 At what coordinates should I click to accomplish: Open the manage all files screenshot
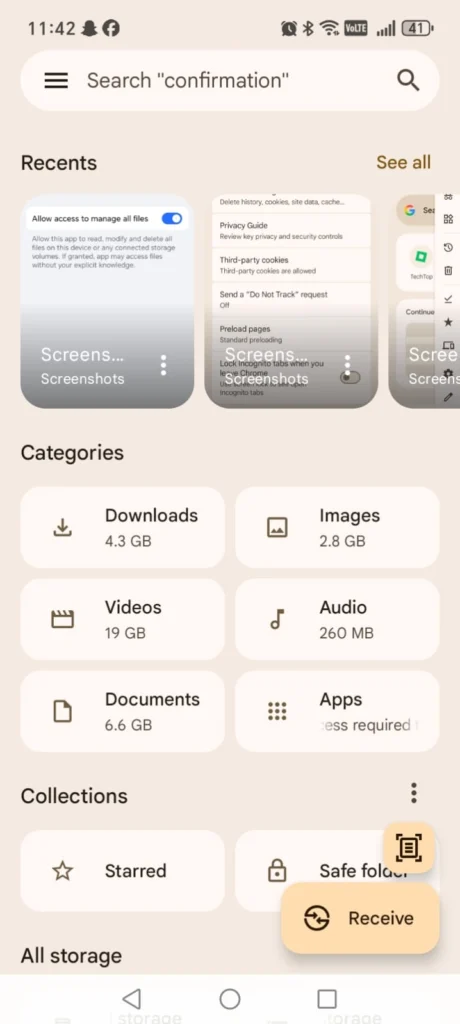tap(107, 301)
